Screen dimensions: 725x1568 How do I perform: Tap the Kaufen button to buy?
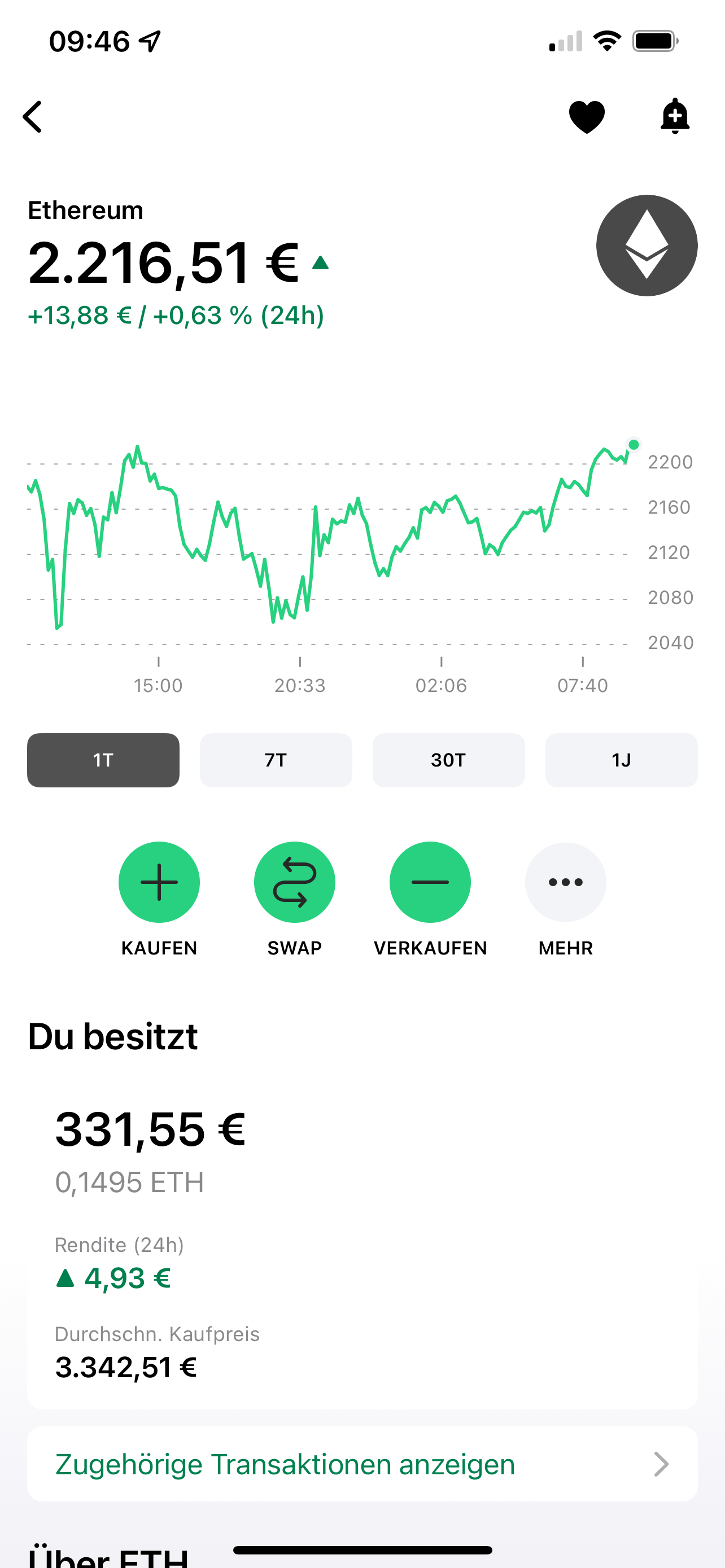[159, 882]
